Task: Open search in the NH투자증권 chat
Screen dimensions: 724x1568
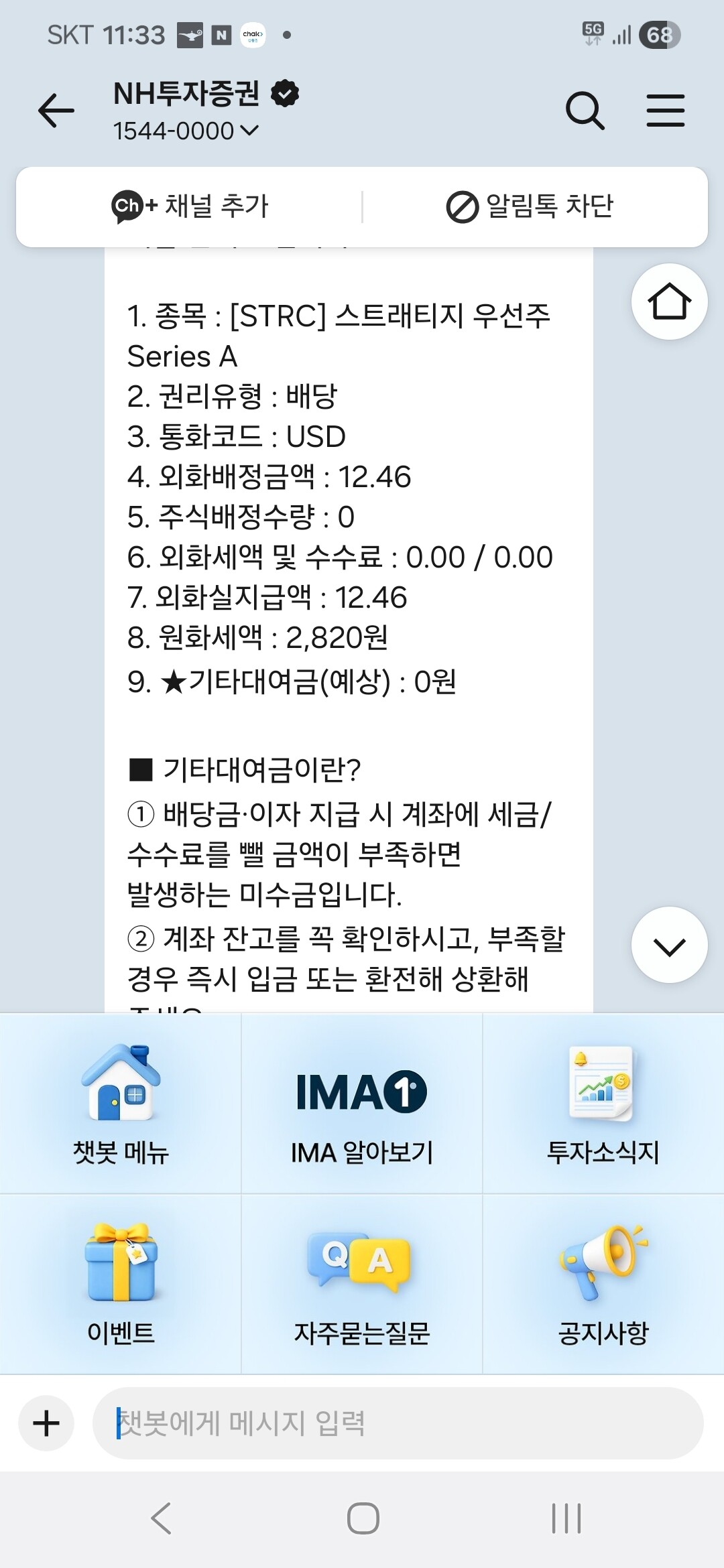Action: click(585, 111)
